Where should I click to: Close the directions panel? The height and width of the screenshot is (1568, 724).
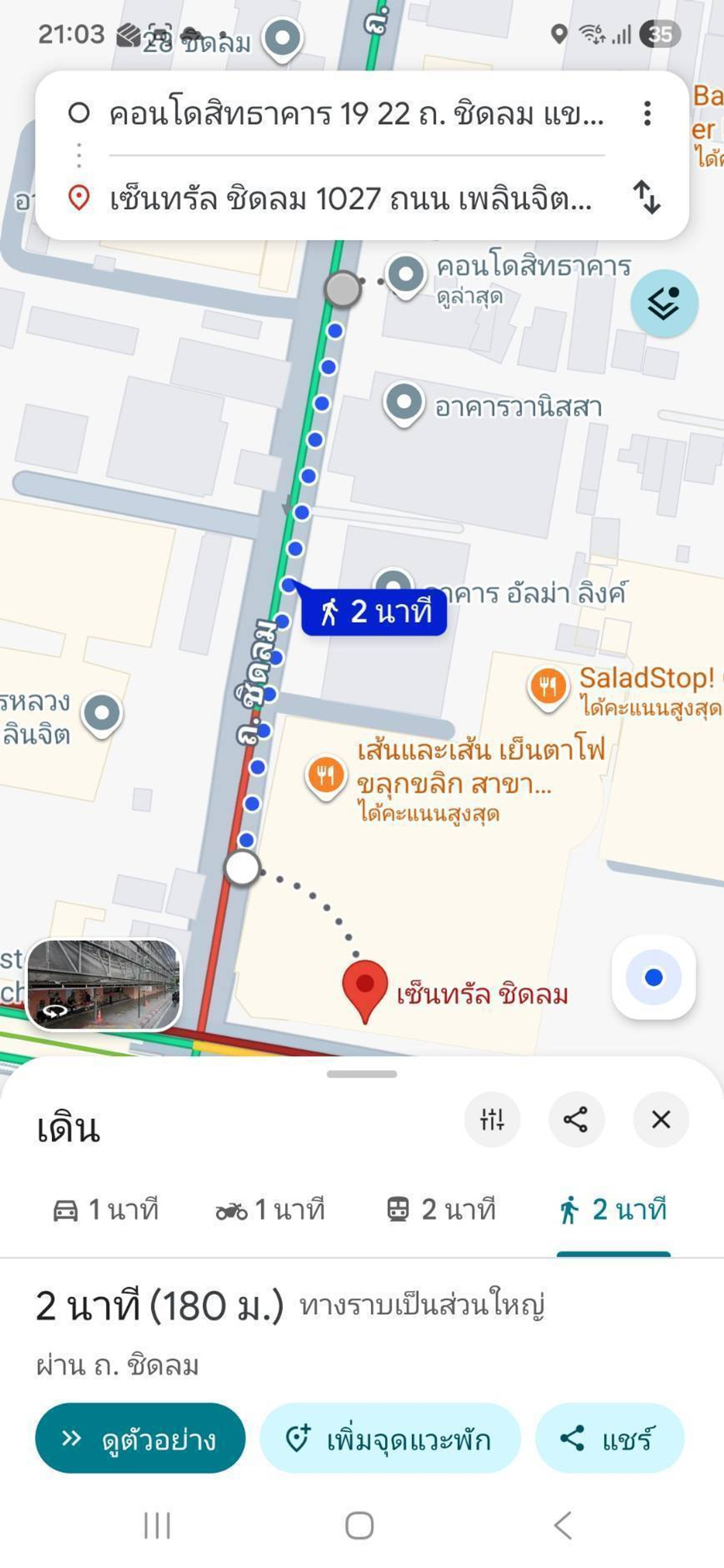(661, 1119)
